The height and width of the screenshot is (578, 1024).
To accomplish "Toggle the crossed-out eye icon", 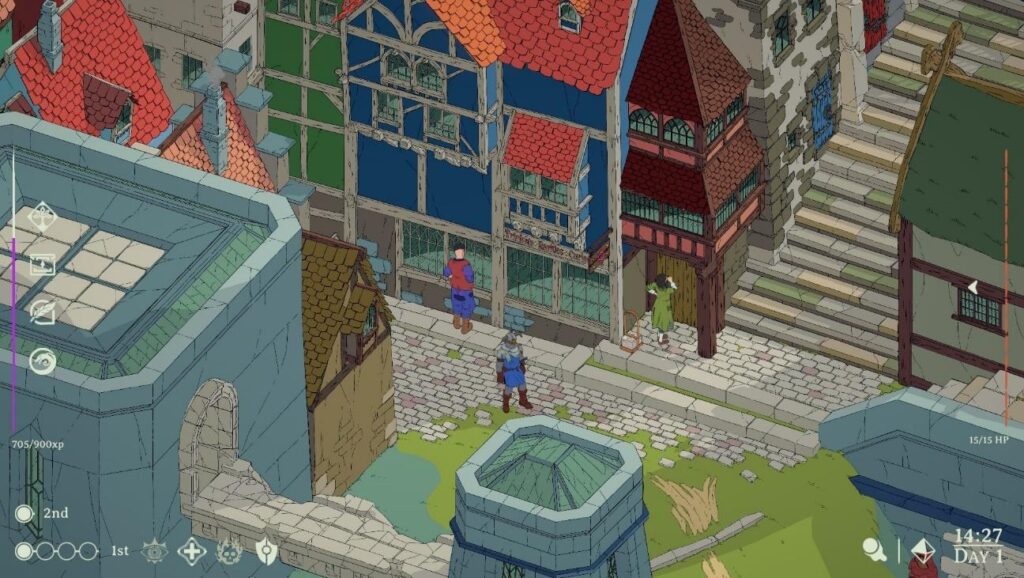I will coord(42,312).
